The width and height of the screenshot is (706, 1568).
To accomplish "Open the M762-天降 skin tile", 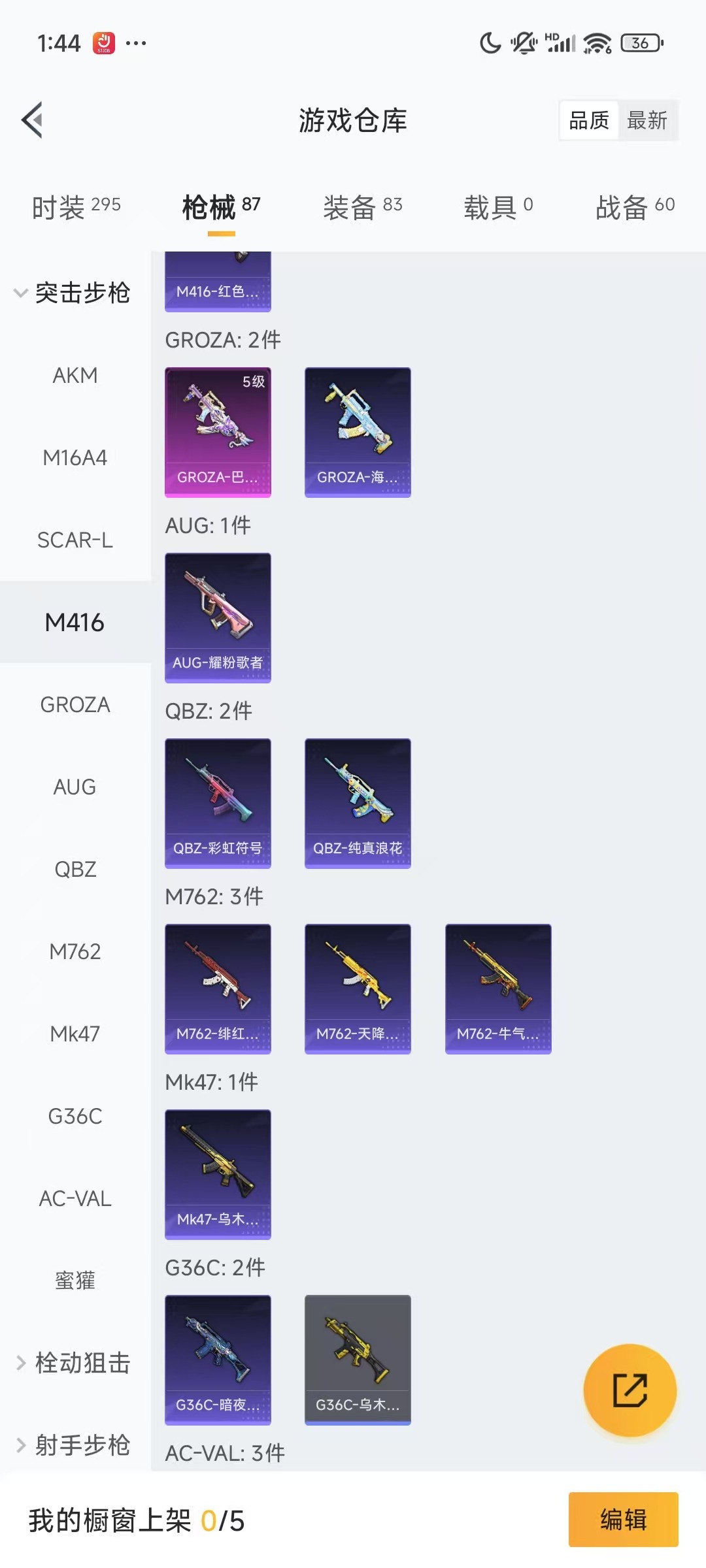I will point(358,988).
